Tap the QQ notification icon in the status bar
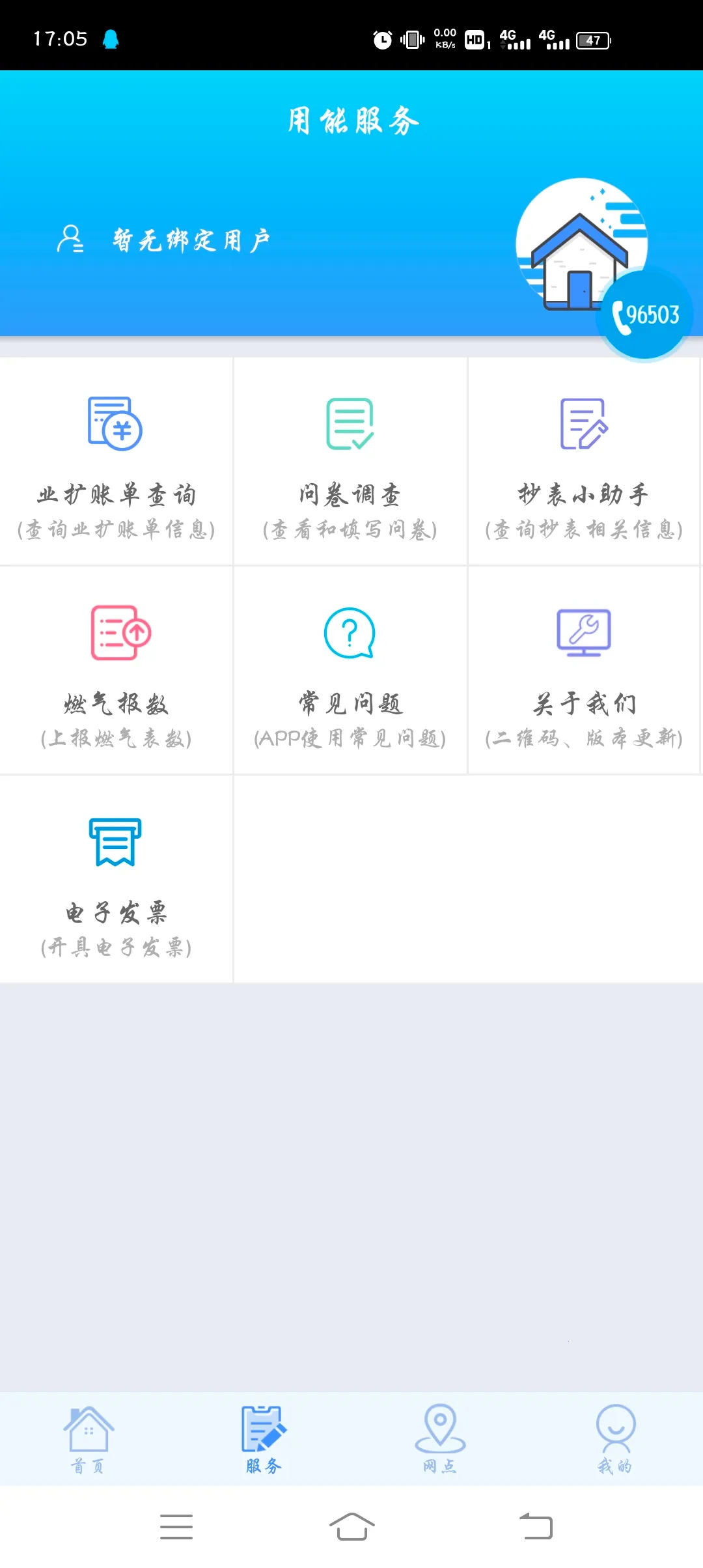The image size is (703, 1568). pos(111,39)
